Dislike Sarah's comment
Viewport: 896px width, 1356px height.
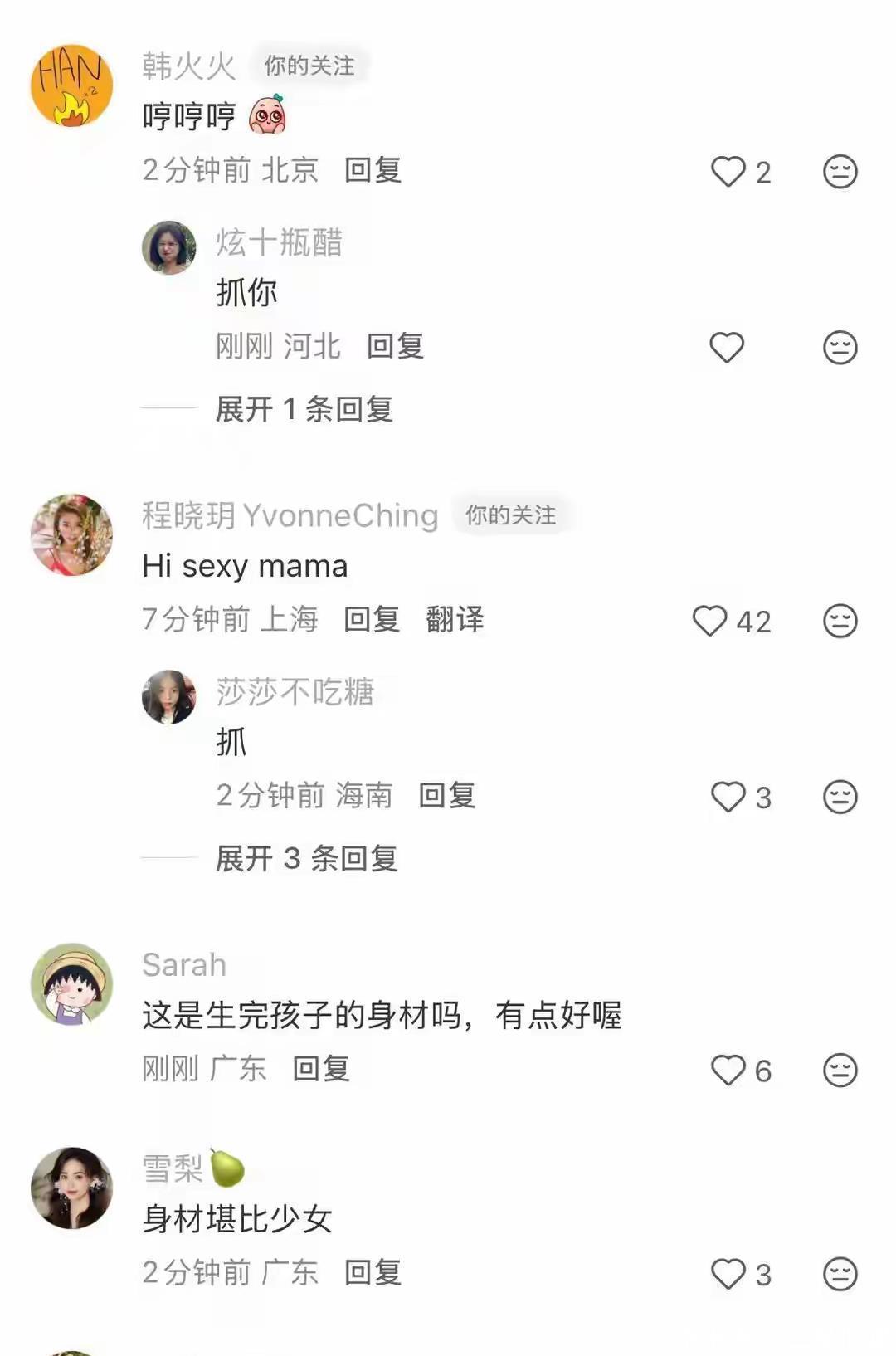(x=840, y=1070)
